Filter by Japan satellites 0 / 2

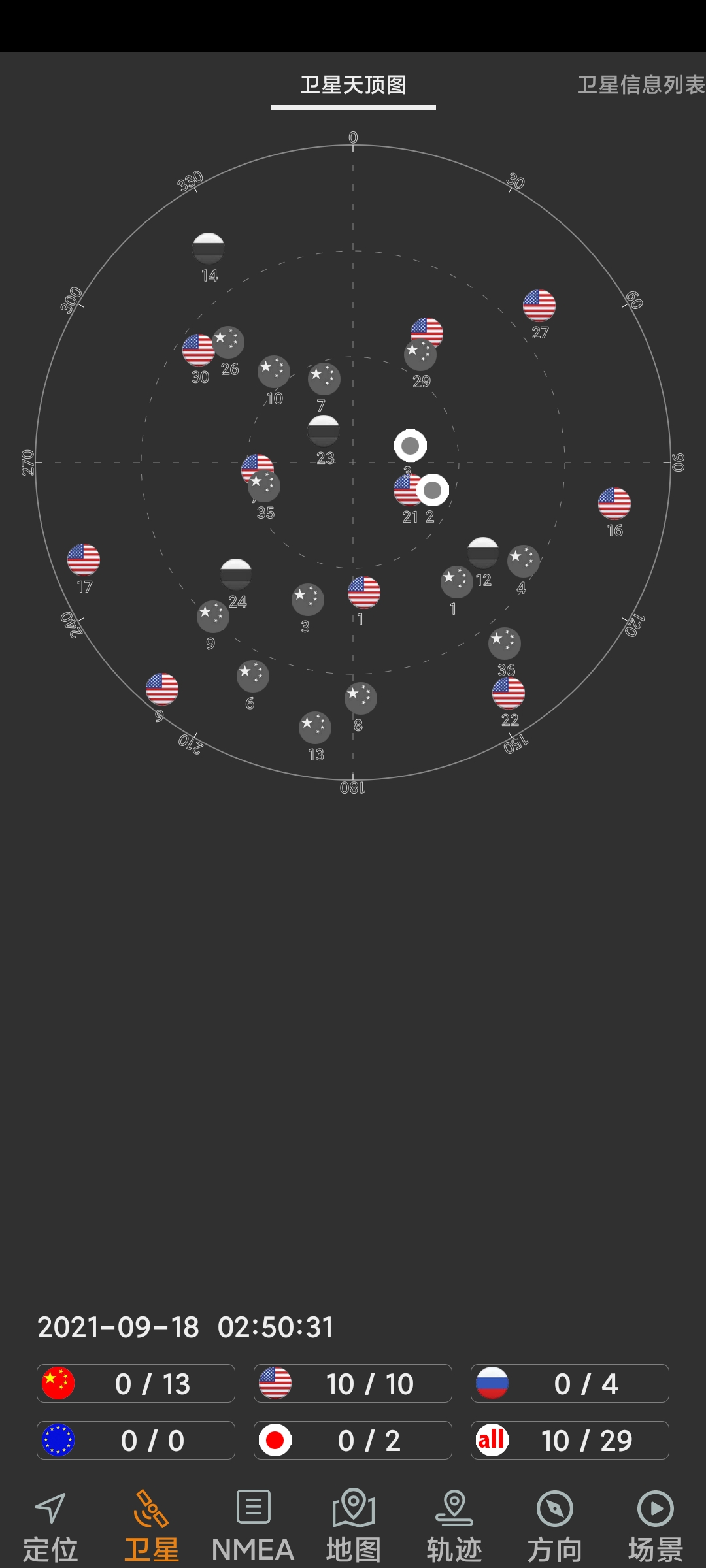click(353, 1440)
